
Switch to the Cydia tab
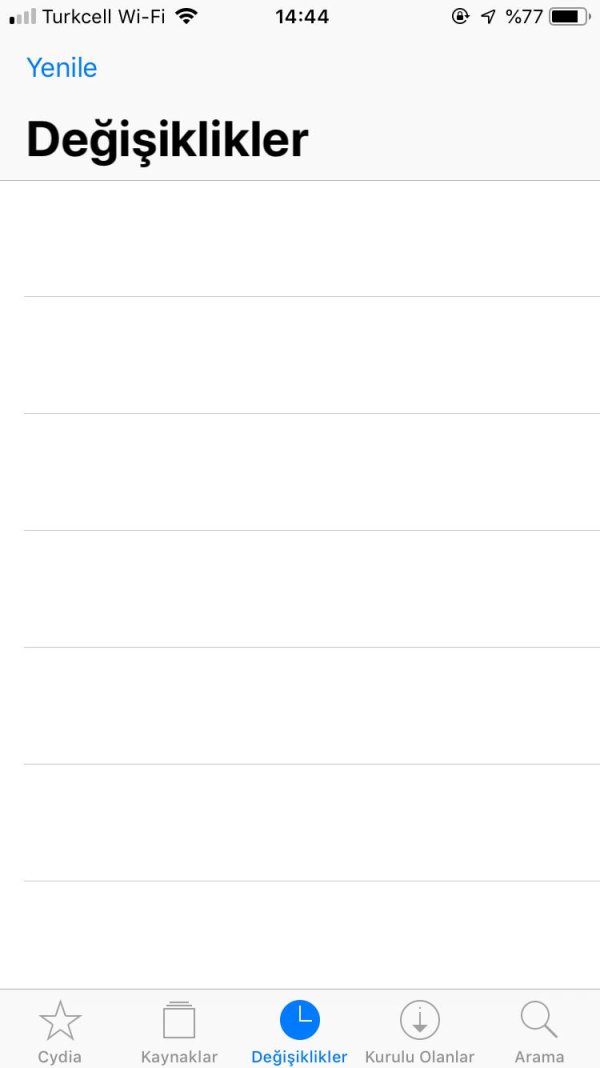(60, 1030)
